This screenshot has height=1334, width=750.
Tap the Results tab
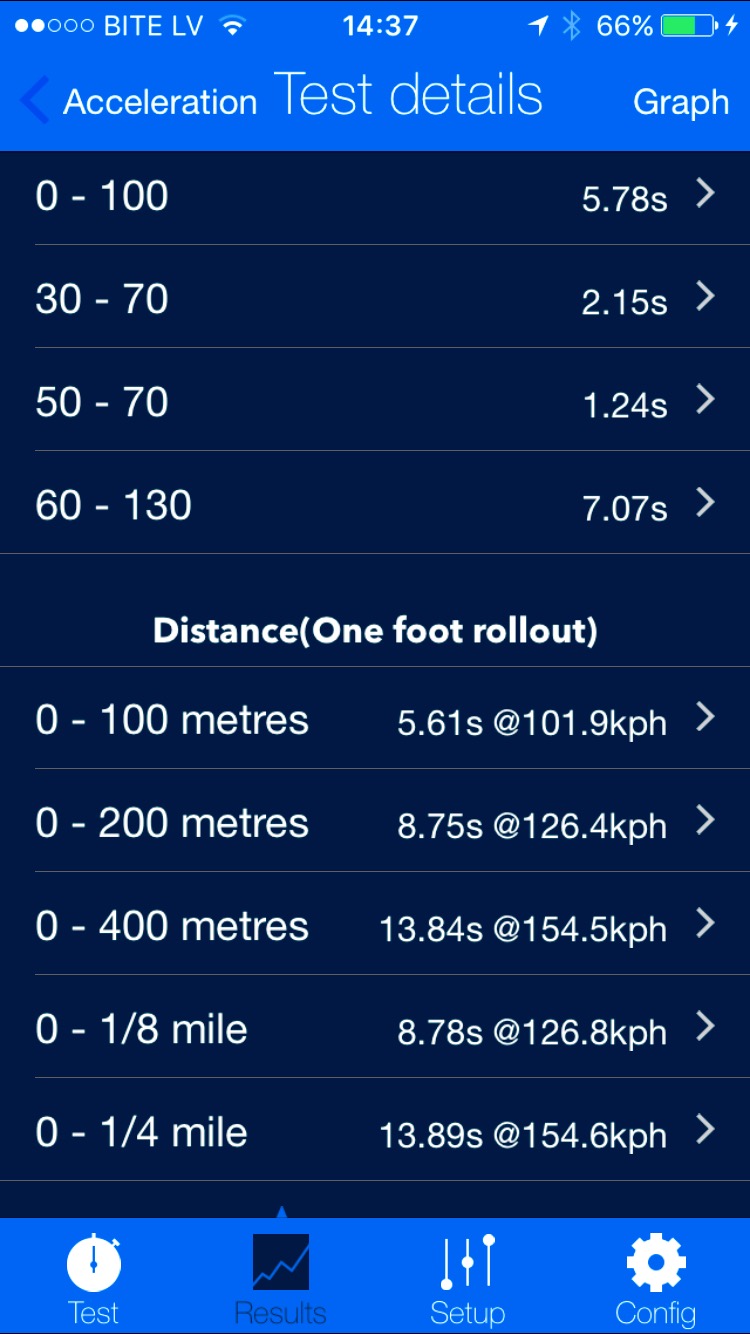click(x=281, y=1277)
